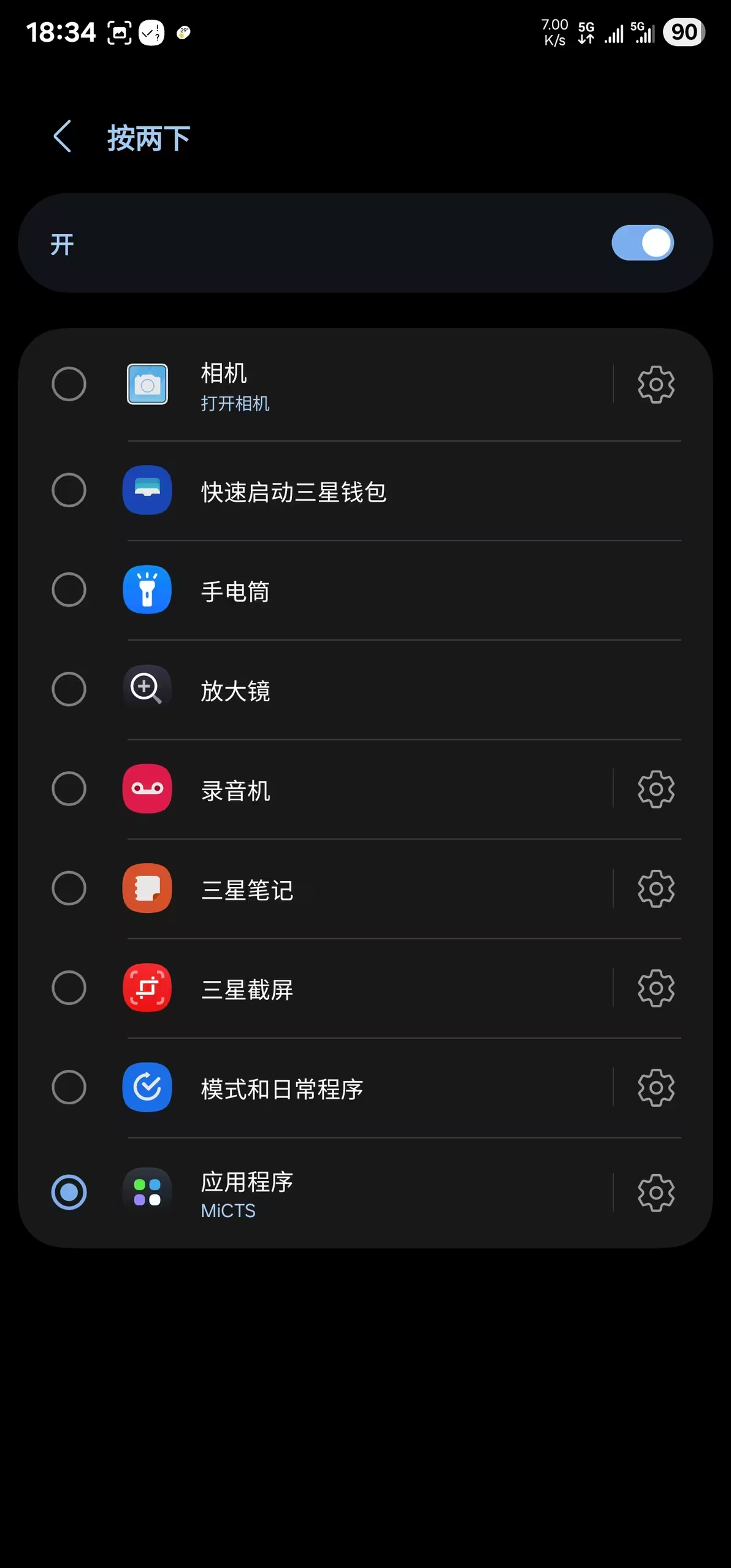This screenshot has width=731, height=1568.
Task: Click the MiCTS app label
Action: pyautogui.click(x=228, y=1210)
